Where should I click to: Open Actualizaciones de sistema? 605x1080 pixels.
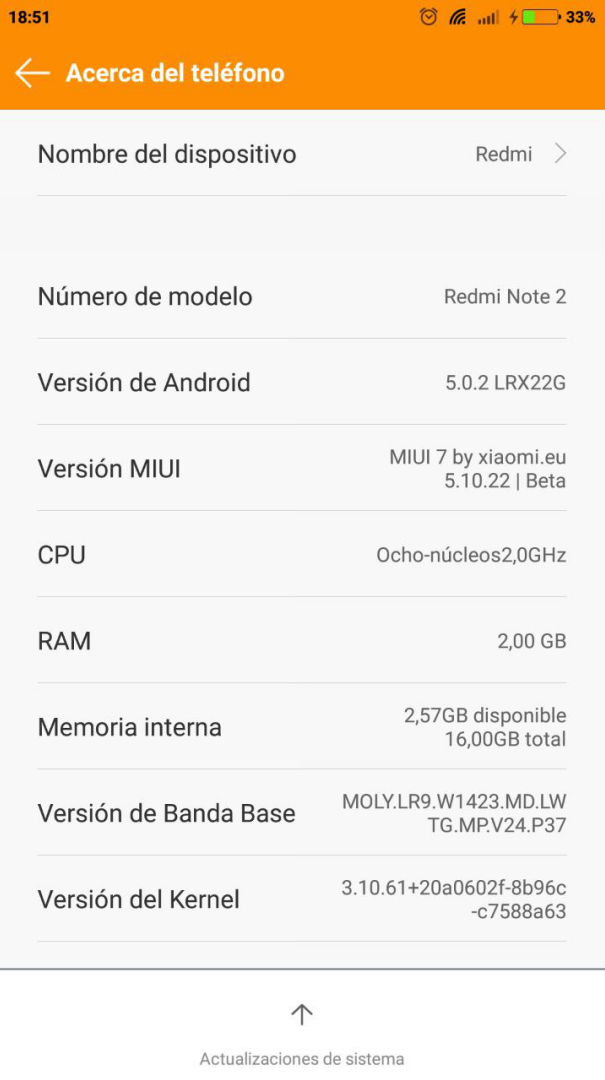coord(302,1033)
